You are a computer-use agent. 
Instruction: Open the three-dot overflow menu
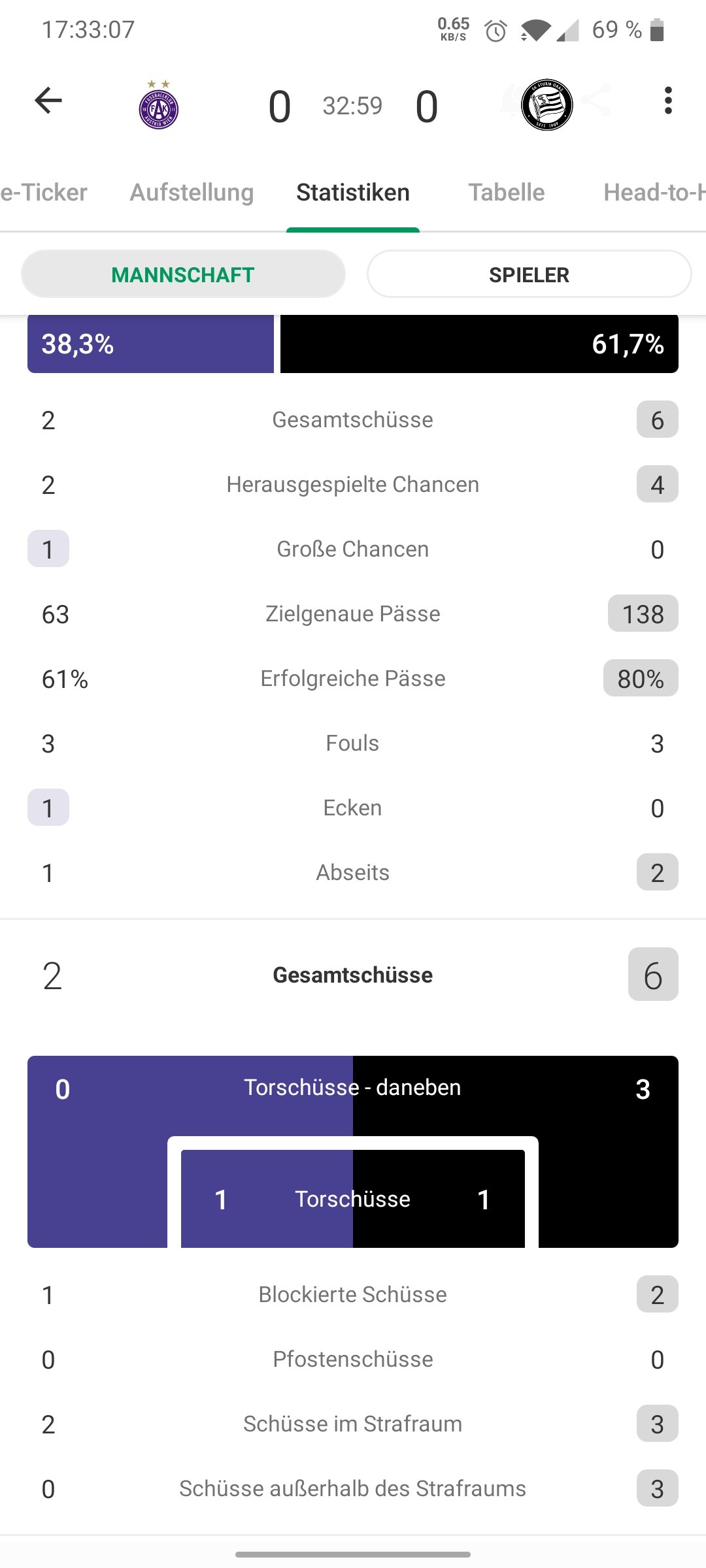click(x=667, y=101)
